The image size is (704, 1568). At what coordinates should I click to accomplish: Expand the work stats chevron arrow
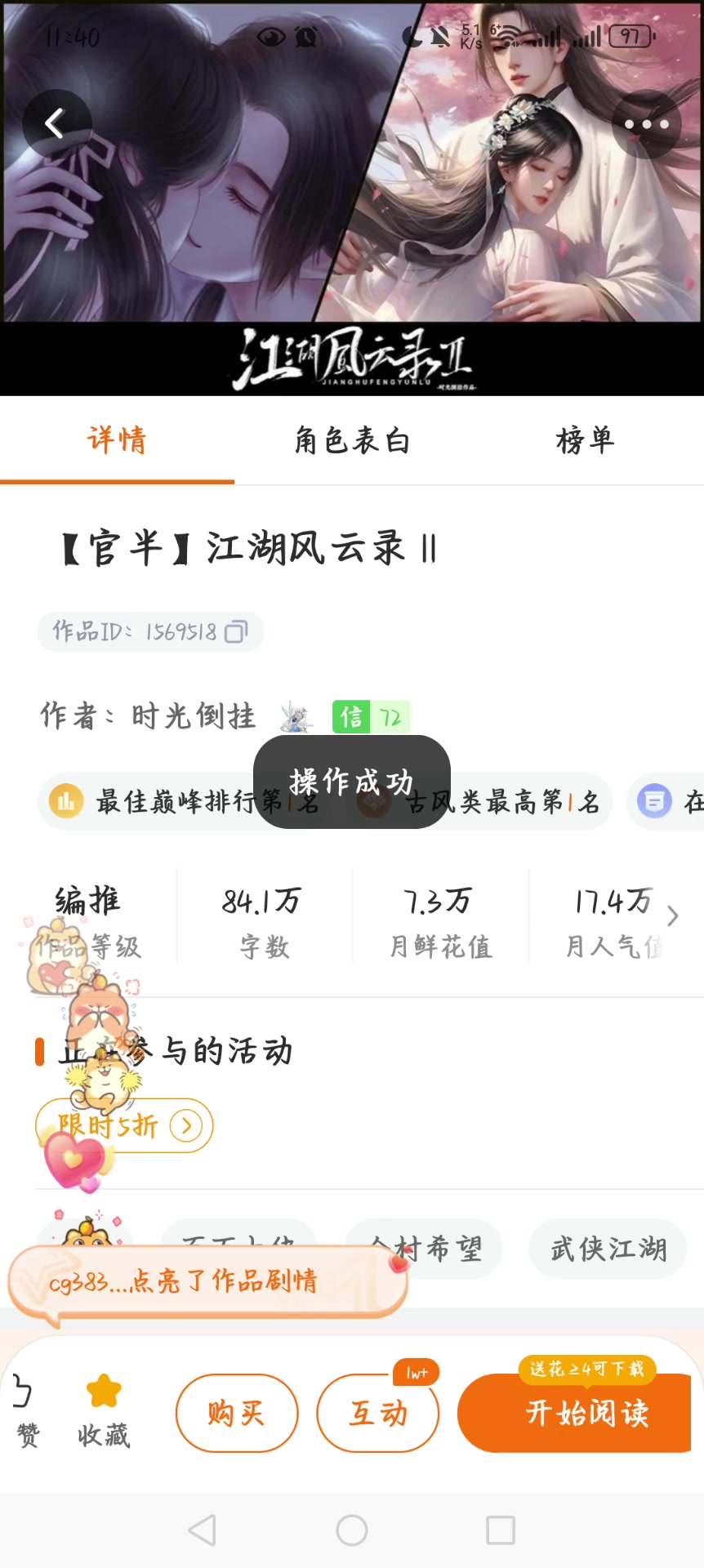(672, 916)
